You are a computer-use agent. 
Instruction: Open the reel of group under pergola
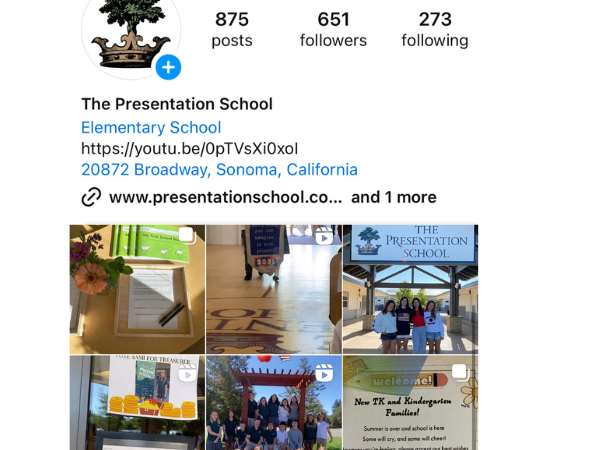[x=273, y=403]
